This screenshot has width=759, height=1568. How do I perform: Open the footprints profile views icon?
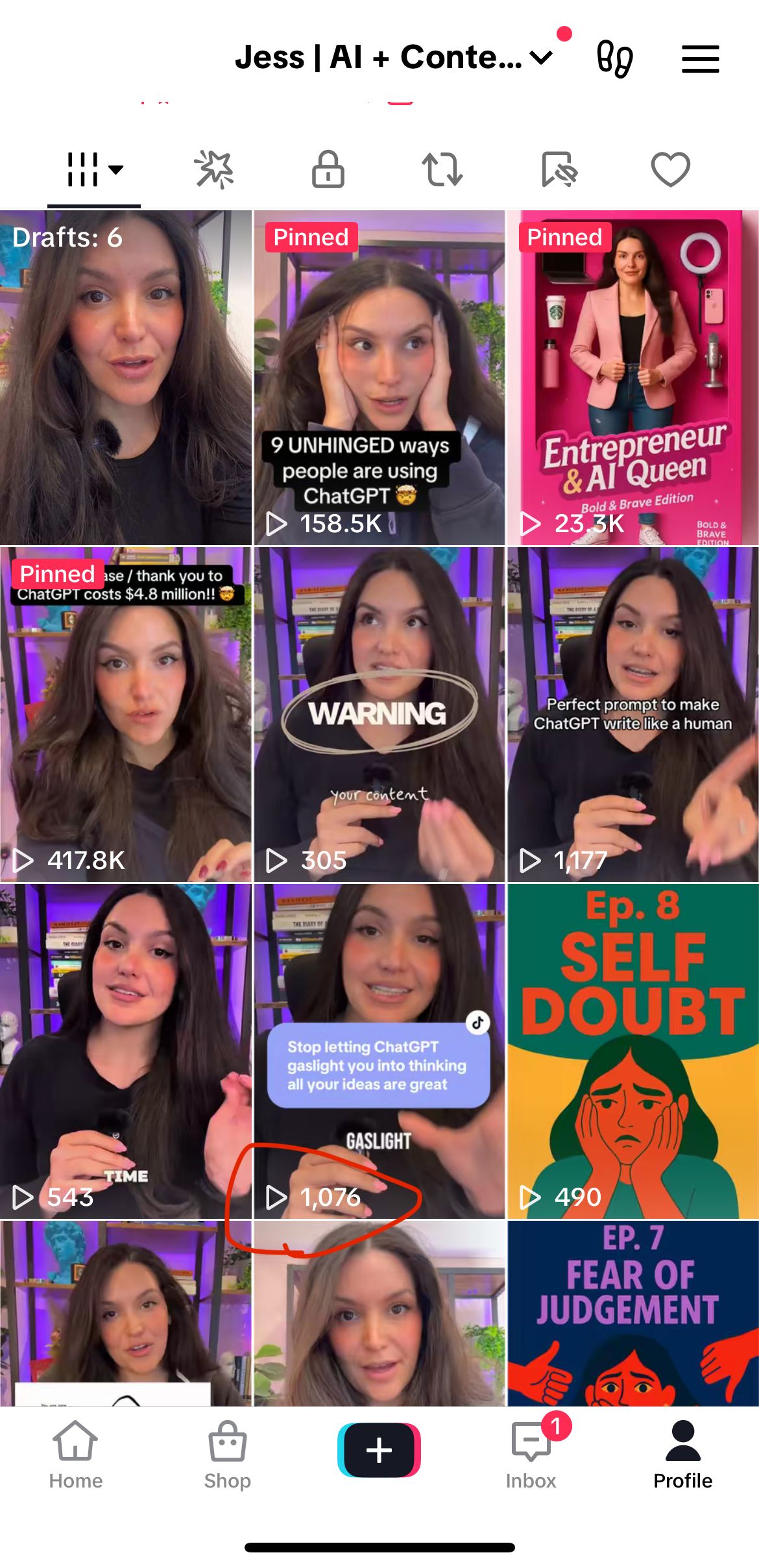(x=614, y=59)
